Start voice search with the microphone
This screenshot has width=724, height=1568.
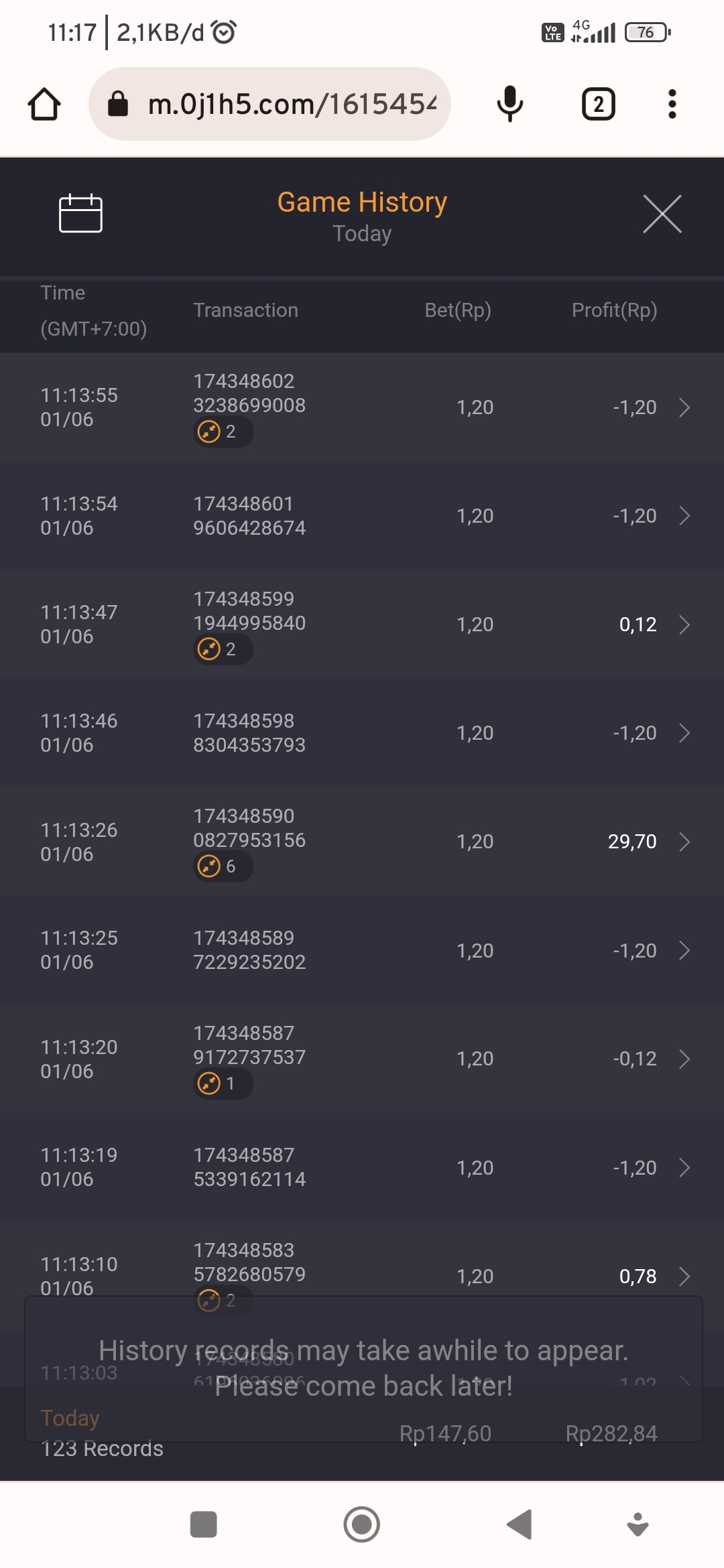tap(509, 104)
